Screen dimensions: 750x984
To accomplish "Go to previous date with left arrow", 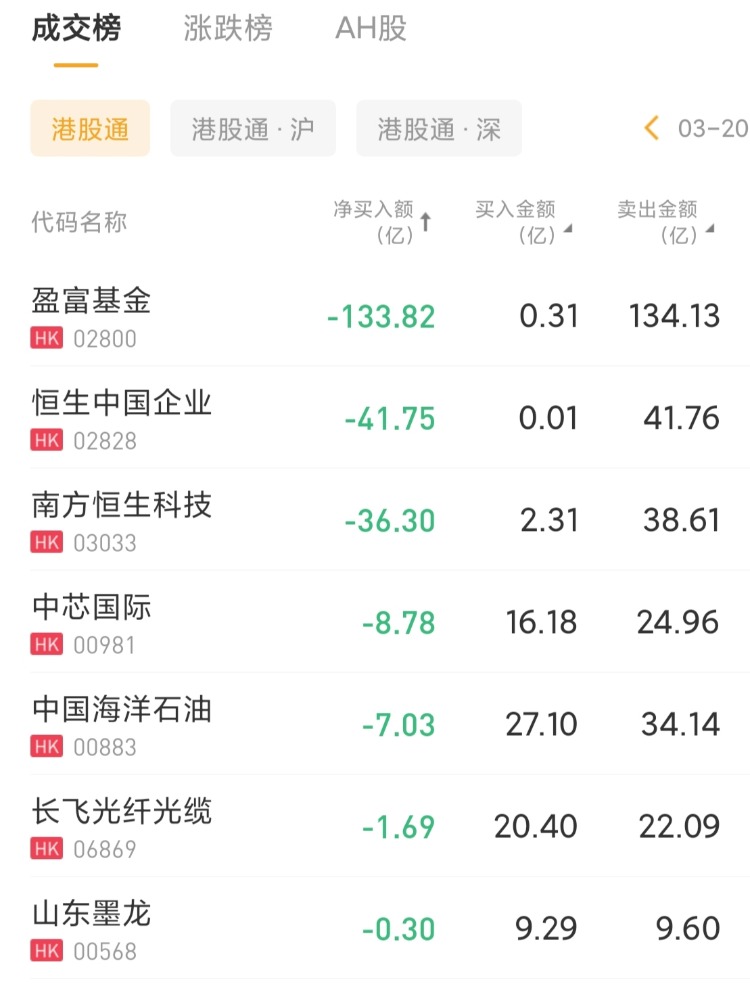I will pyautogui.click(x=652, y=128).
